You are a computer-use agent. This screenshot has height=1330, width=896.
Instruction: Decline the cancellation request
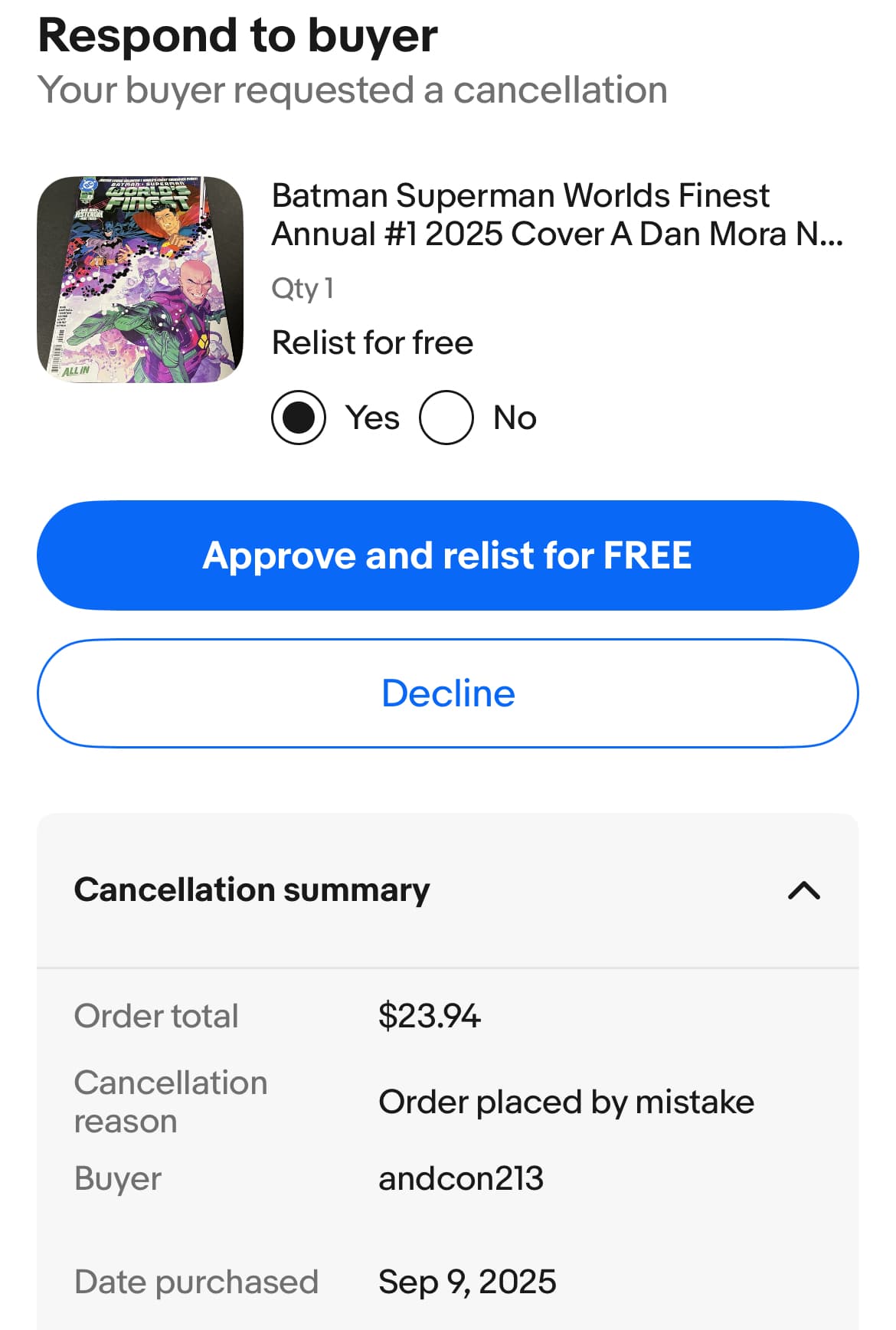[x=448, y=693]
